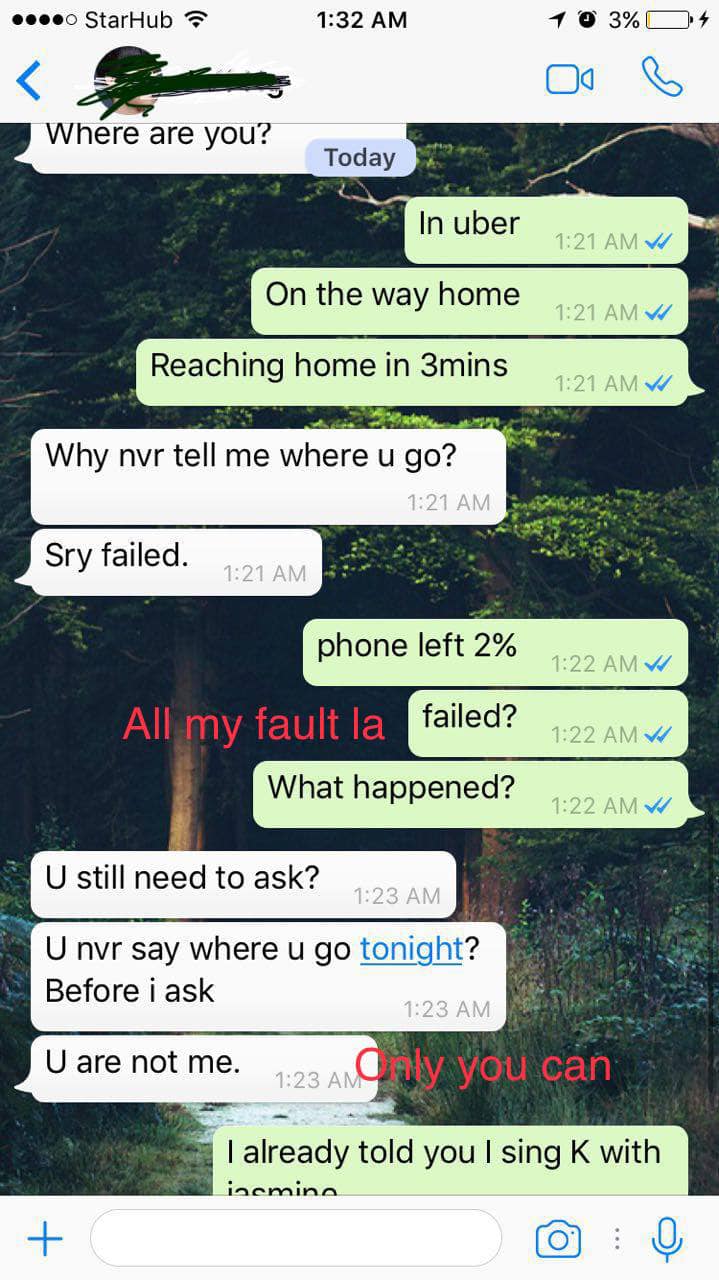Screen dimensions: 719x1280
Task: Start a voice call
Action: (x=661, y=78)
